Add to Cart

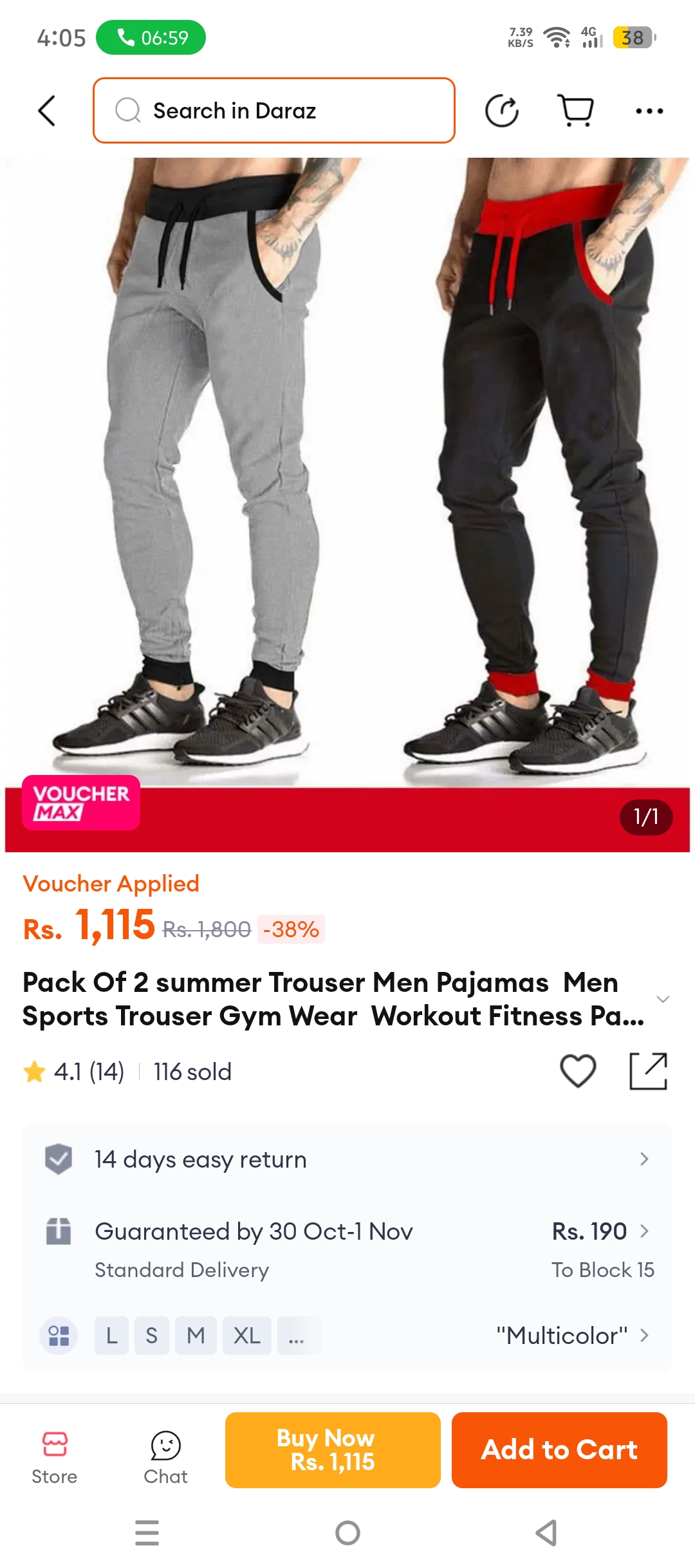[559, 1450]
